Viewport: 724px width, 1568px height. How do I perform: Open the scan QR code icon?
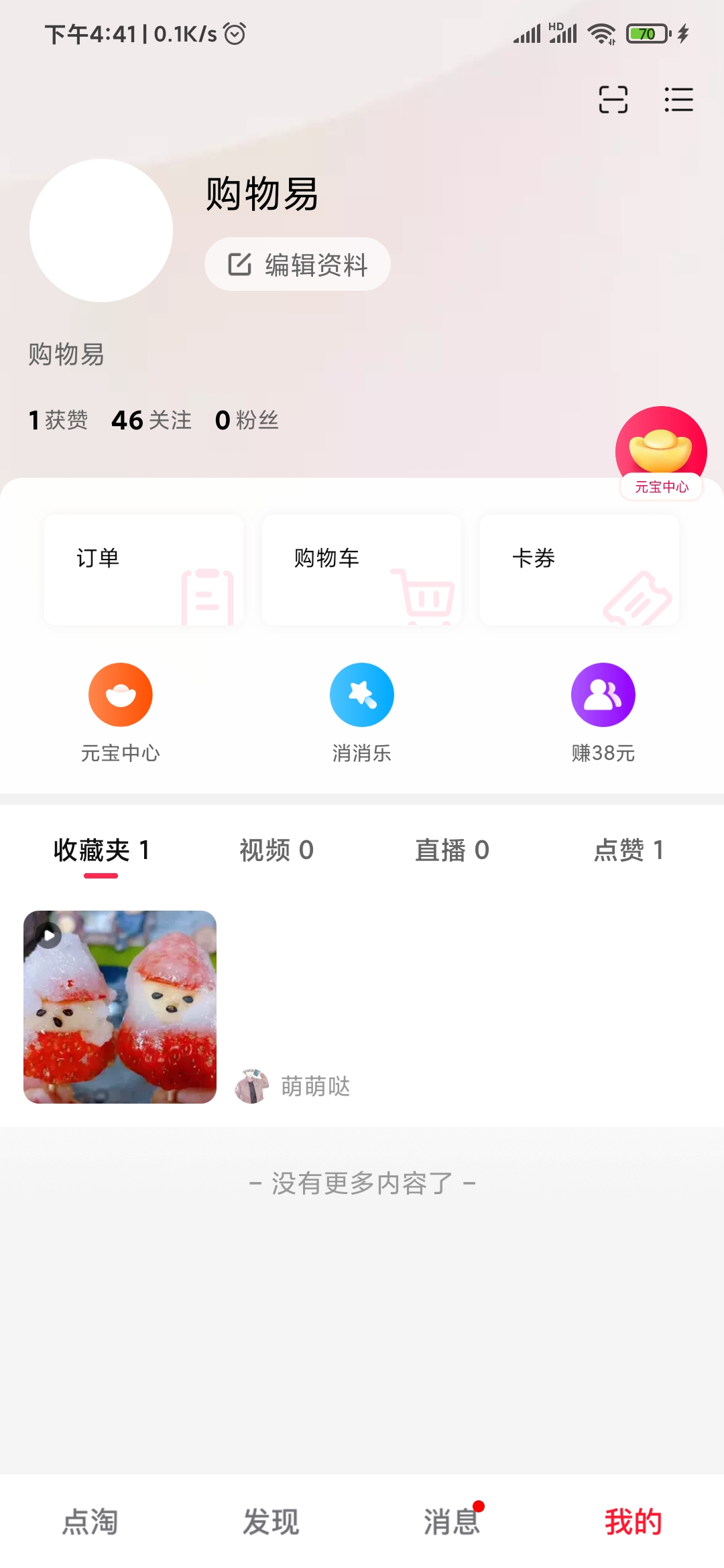[x=612, y=99]
